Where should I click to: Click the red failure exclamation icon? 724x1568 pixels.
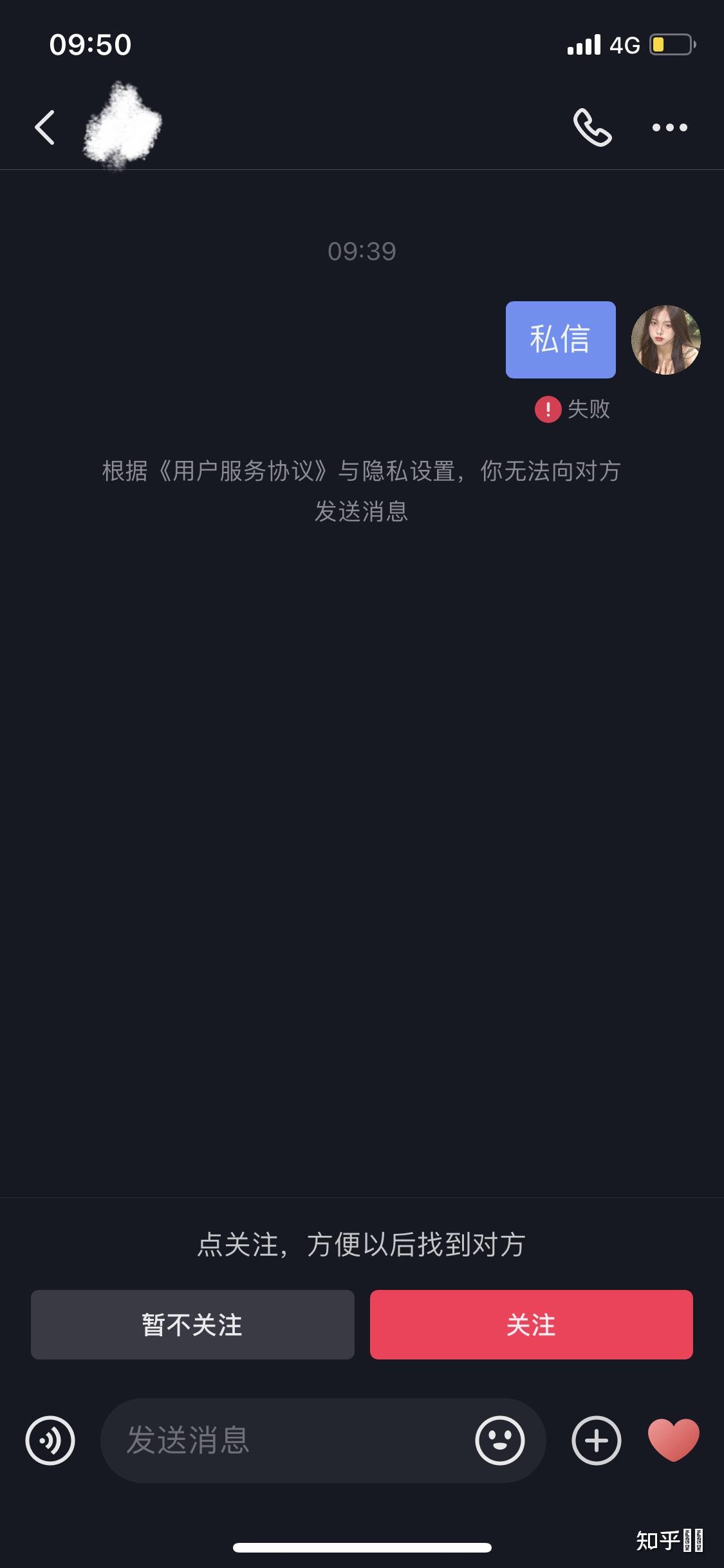point(546,409)
